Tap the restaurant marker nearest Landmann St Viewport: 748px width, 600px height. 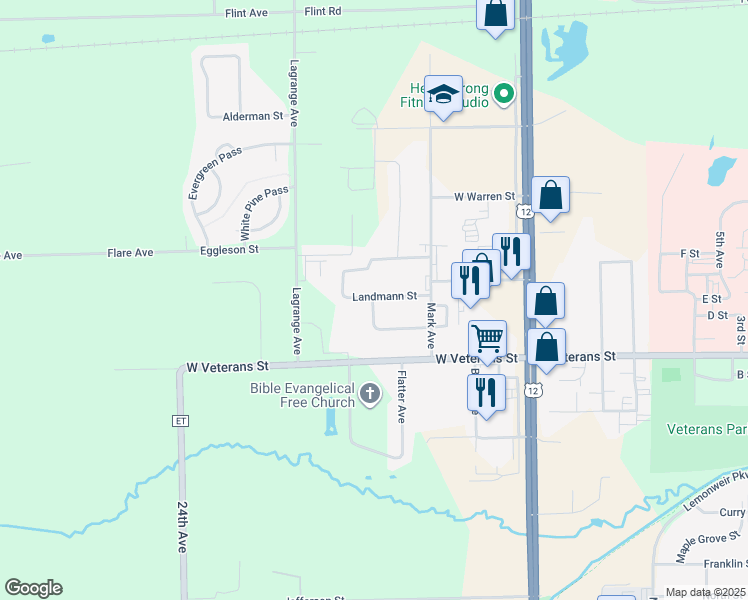point(470,283)
